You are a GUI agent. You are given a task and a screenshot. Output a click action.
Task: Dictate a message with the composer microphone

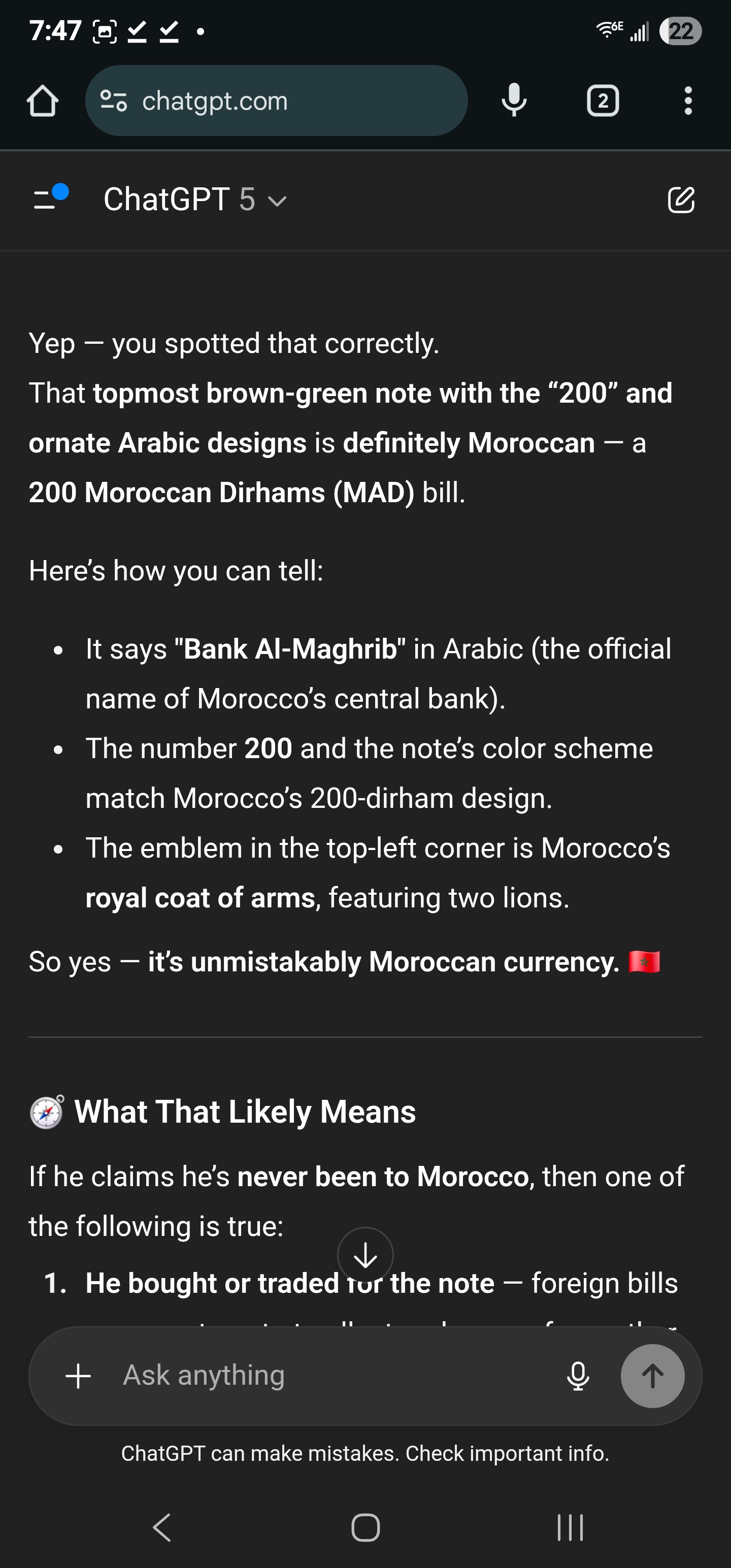click(578, 1376)
